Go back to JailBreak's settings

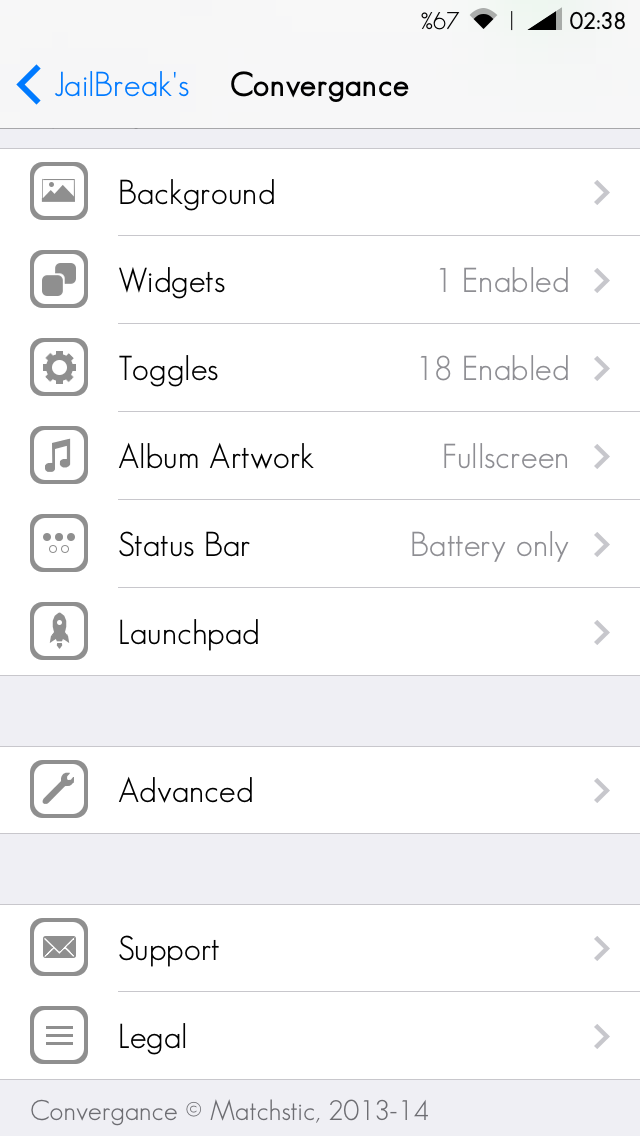tap(102, 85)
